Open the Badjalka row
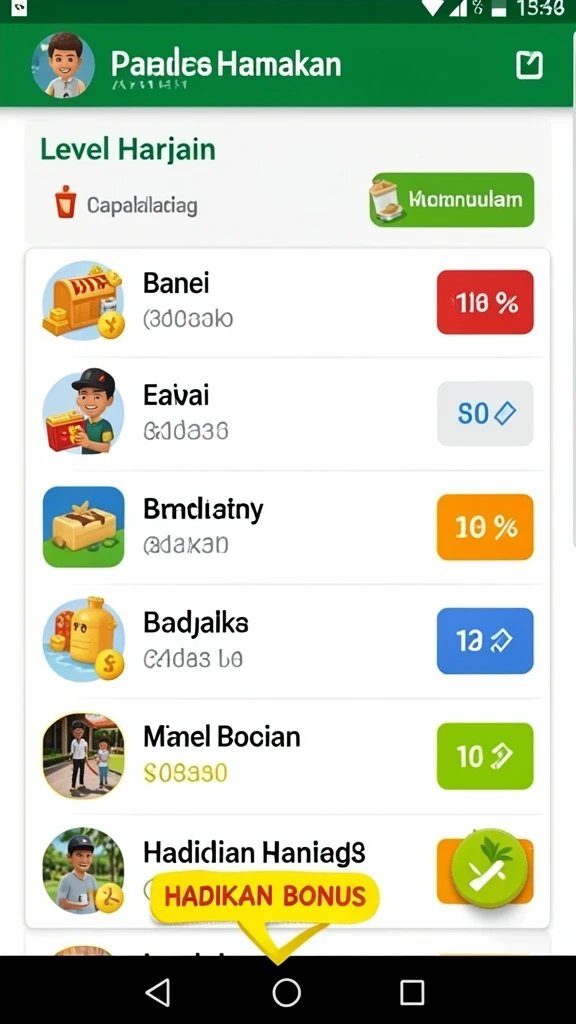This screenshot has width=576, height=1024. (x=287, y=641)
